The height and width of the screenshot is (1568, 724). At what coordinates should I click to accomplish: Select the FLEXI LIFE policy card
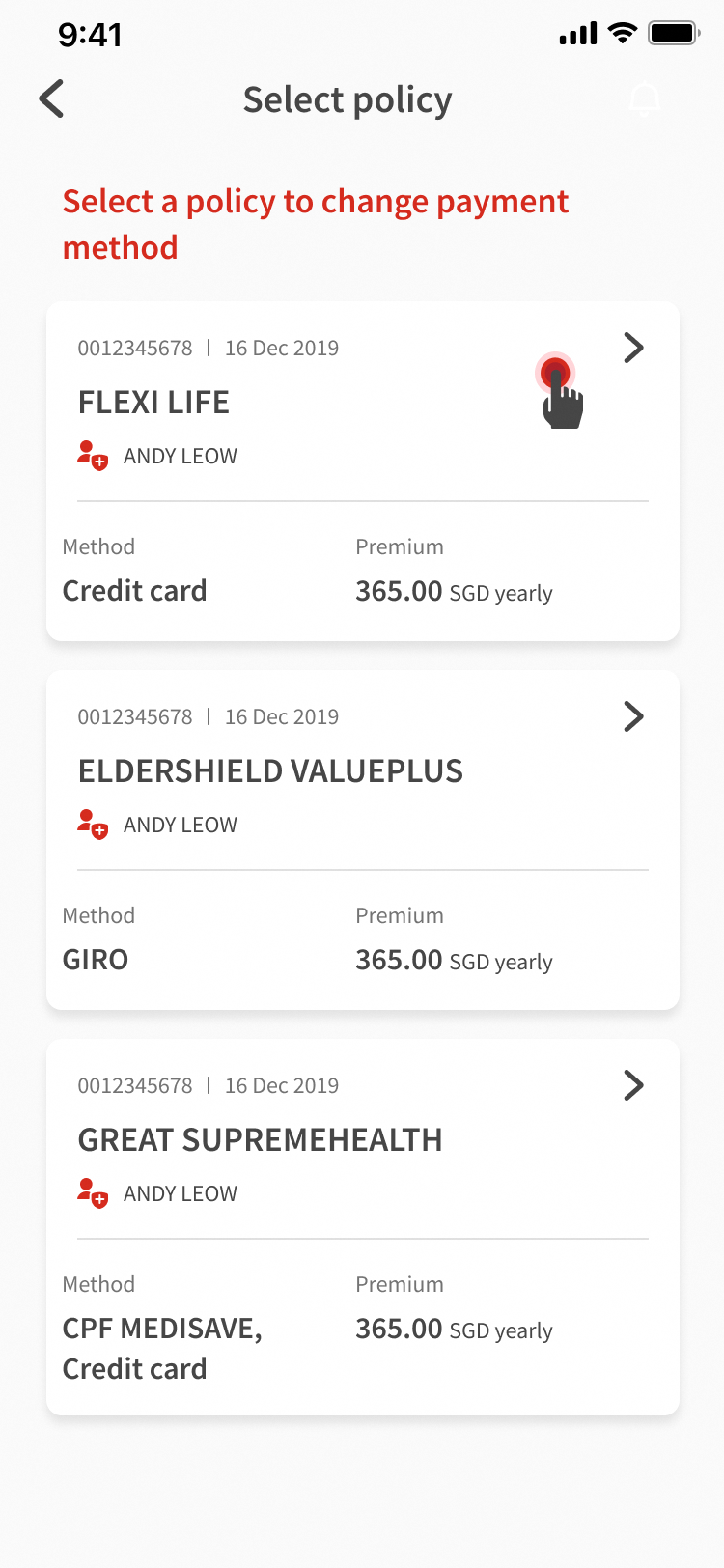tap(362, 471)
